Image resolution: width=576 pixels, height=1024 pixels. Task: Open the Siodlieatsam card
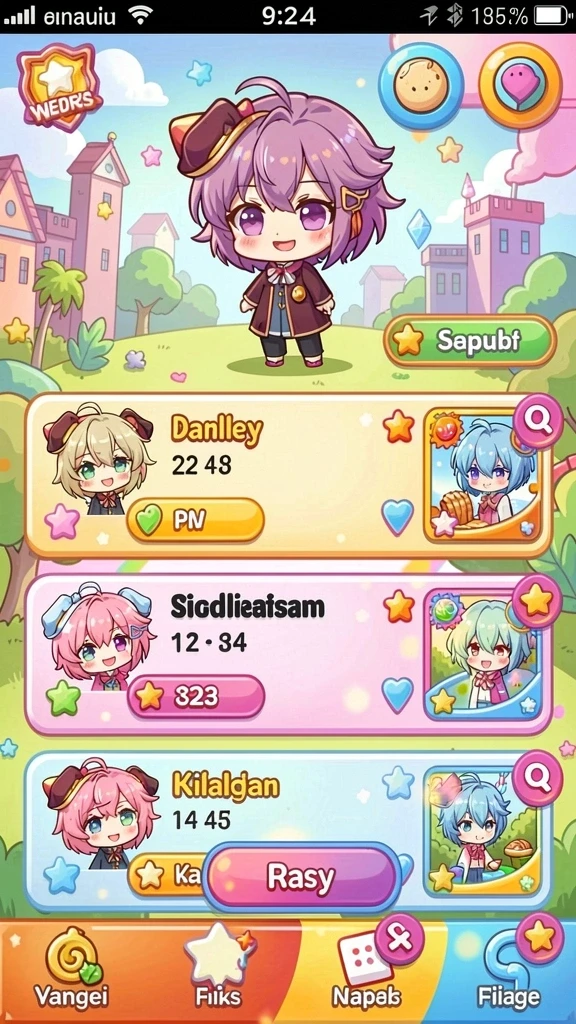point(289,654)
